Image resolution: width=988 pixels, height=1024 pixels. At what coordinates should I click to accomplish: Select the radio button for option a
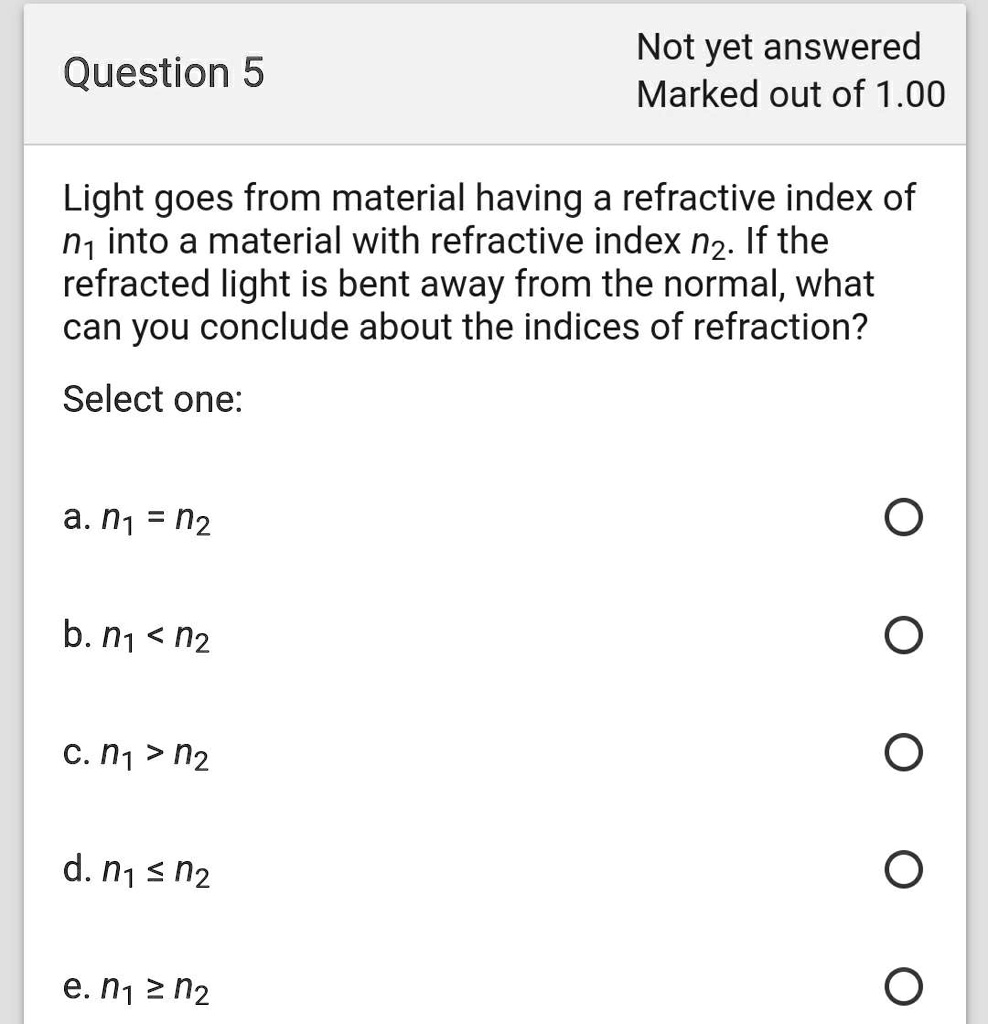[904, 517]
